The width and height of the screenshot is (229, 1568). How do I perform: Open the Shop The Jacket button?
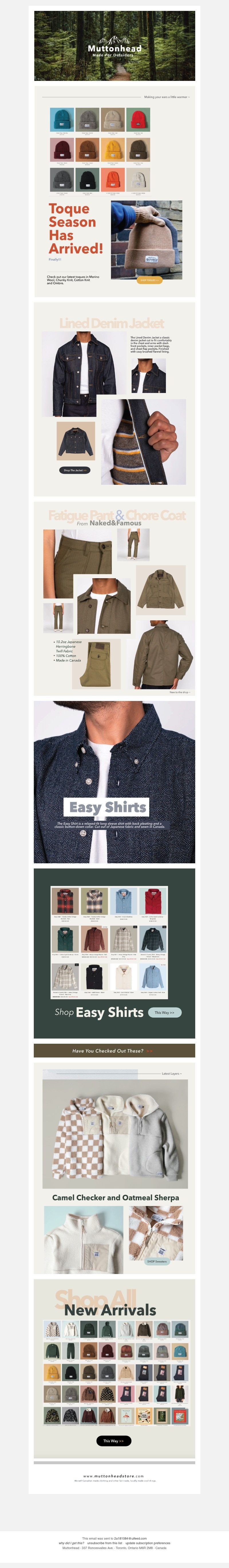pos(75,470)
